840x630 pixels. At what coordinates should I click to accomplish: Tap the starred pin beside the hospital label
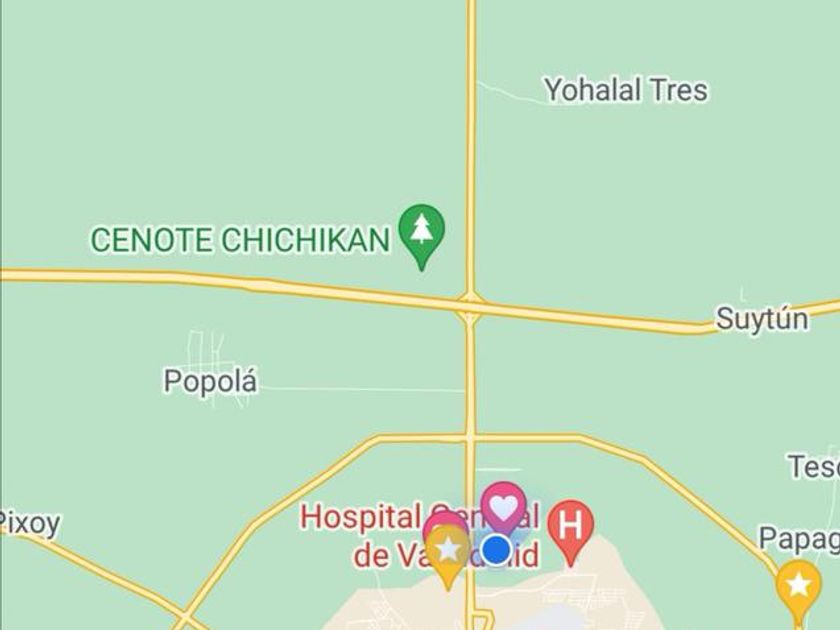[x=448, y=550]
